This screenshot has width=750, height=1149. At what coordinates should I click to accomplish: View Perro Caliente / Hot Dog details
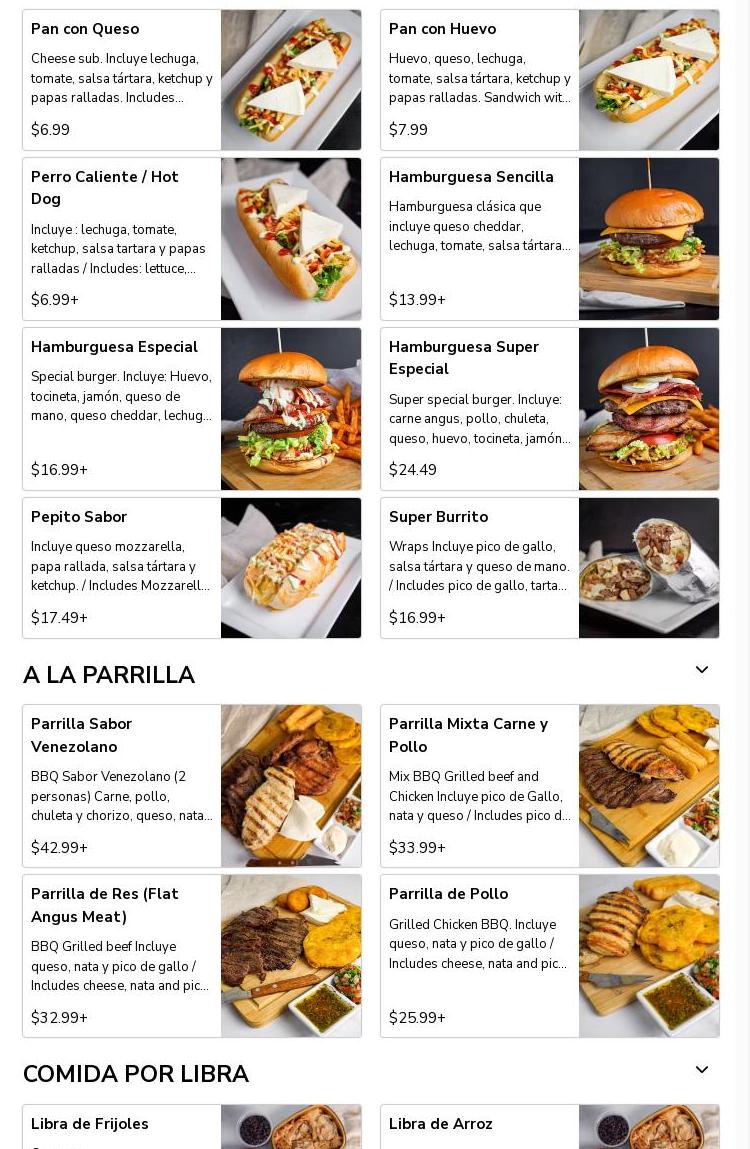191,239
